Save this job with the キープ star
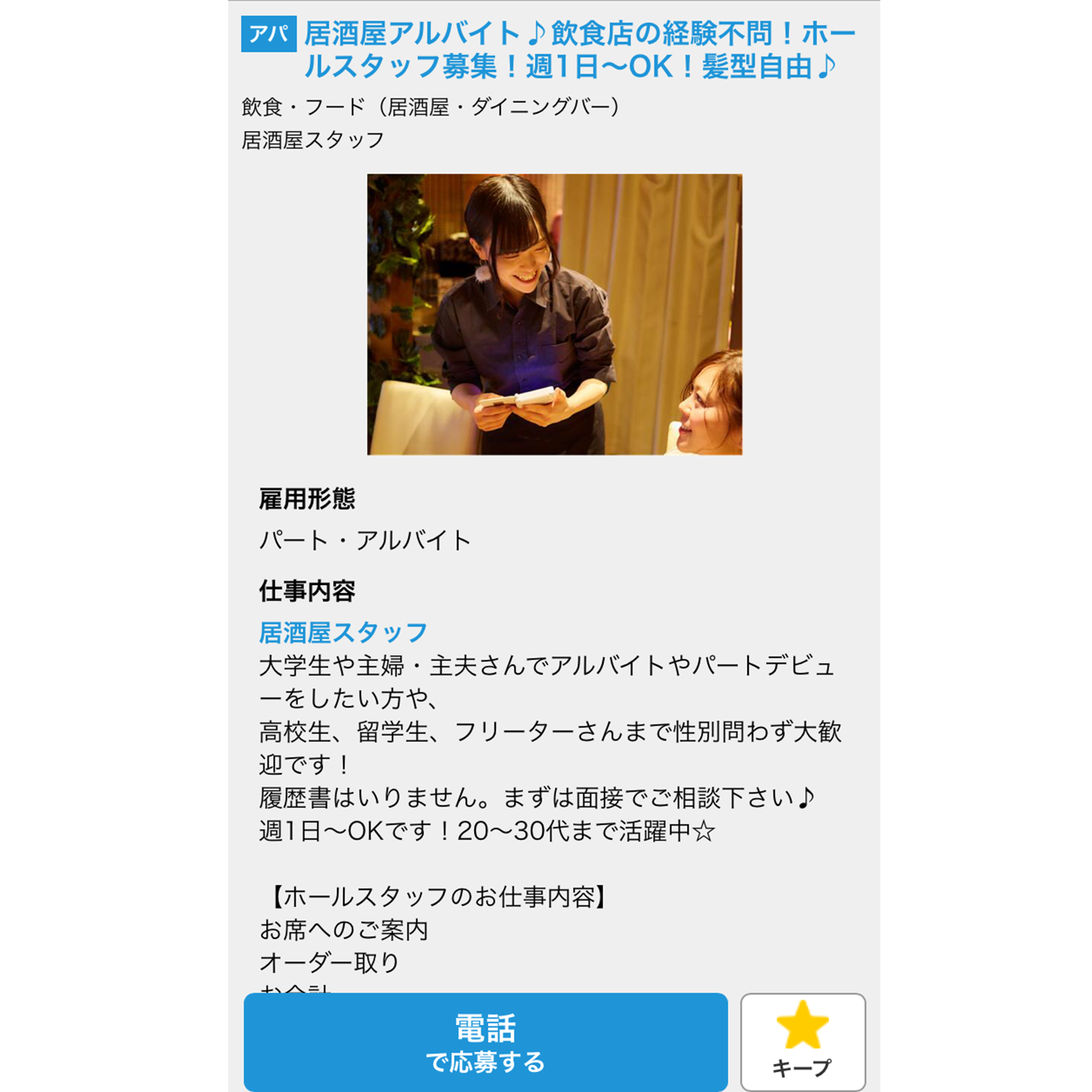1092x1092 pixels. [x=802, y=1041]
